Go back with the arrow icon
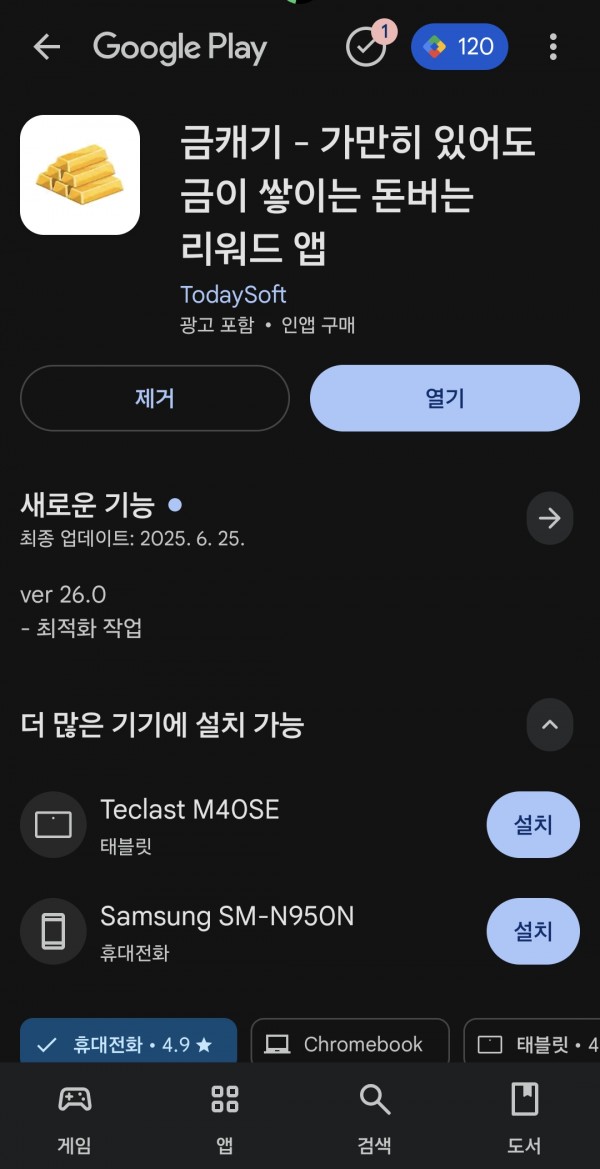 coord(46,47)
